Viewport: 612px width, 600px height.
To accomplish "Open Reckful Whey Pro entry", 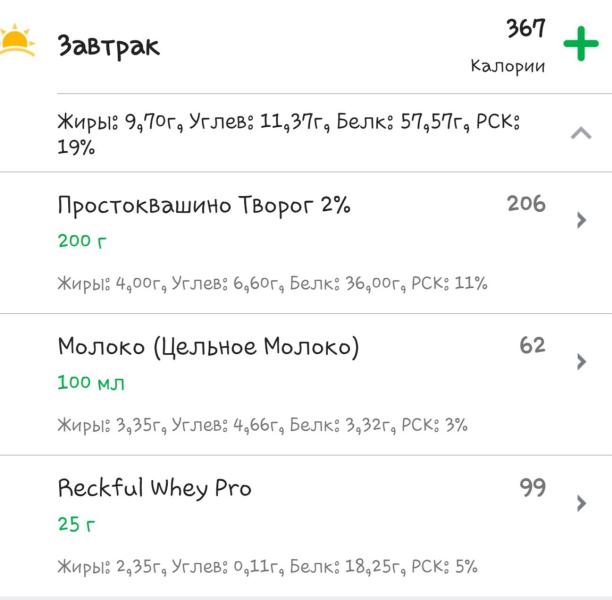I will pyautogui.click(x=306, y=526).
